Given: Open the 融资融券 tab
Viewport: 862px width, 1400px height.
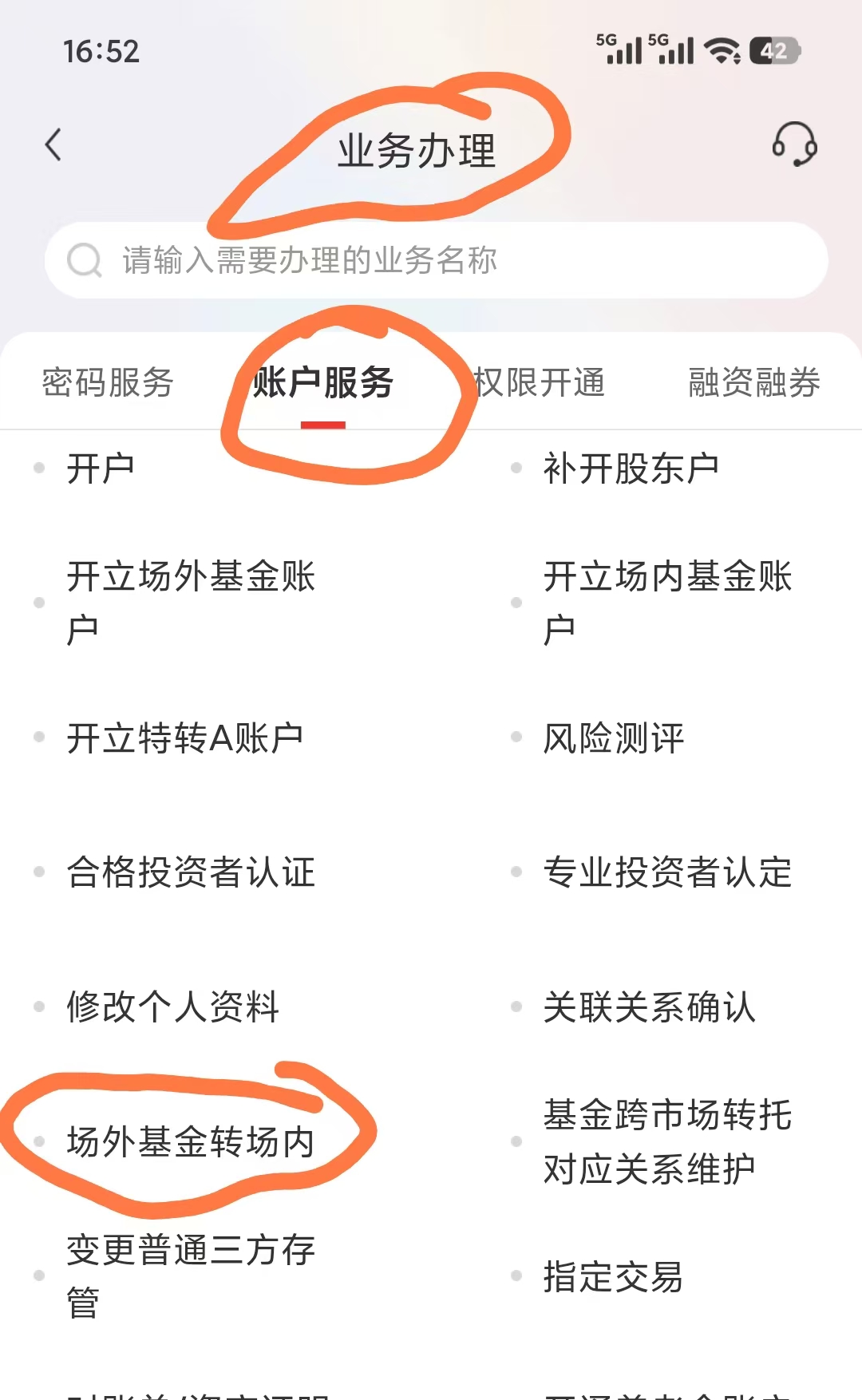Looking at the screenshot, I should pos(753,382).
